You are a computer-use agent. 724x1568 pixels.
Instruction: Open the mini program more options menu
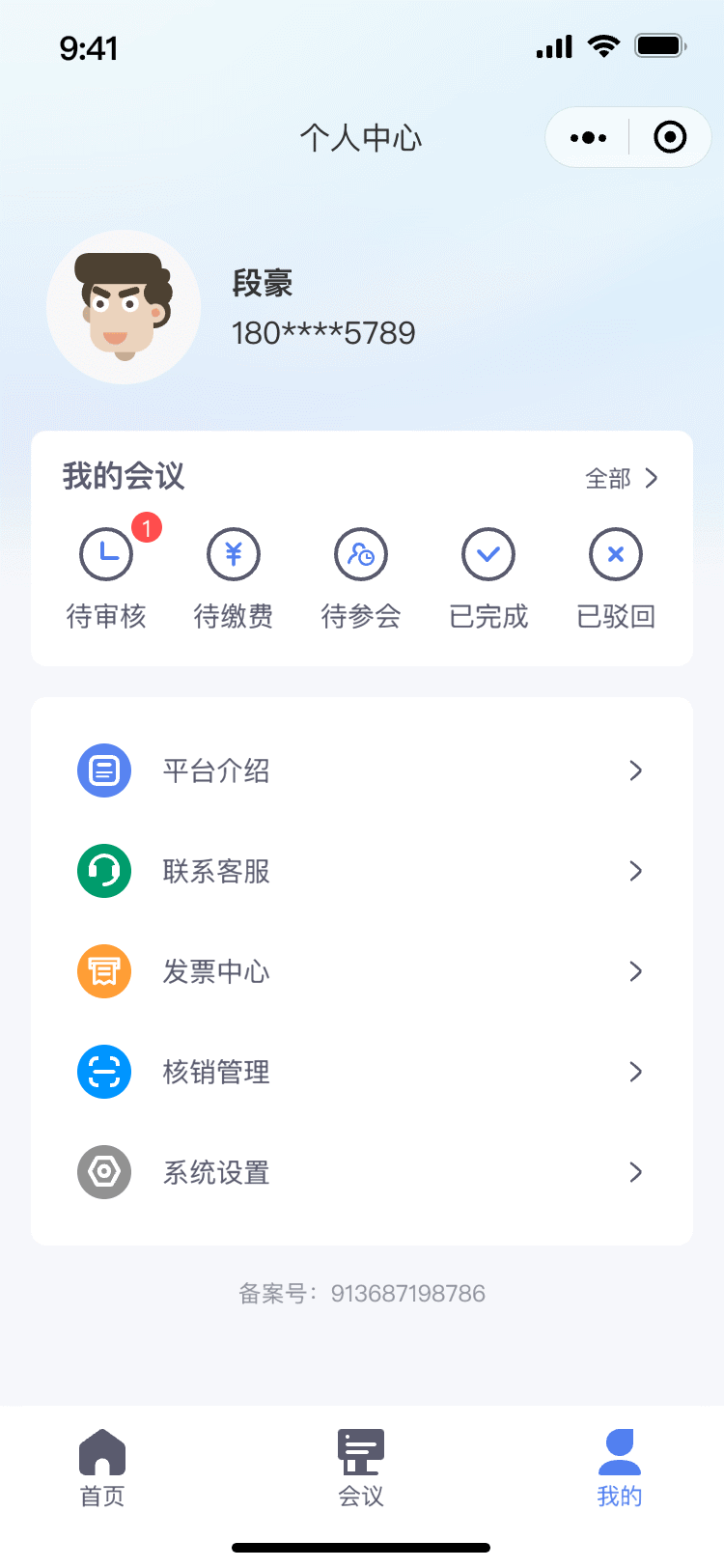point(588,138)
